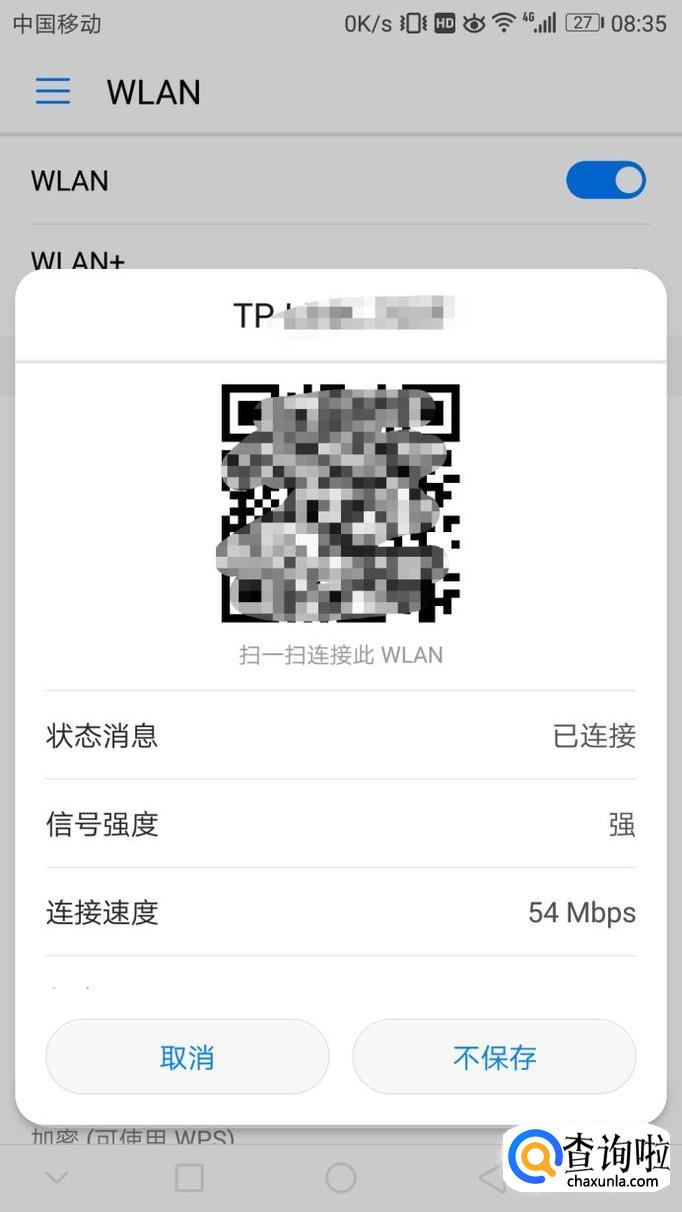Screen dimensions: 682x1212
Task: Tap the 取消 button in the dialog
Action: pyautogui.click(x=187, y=1057)
